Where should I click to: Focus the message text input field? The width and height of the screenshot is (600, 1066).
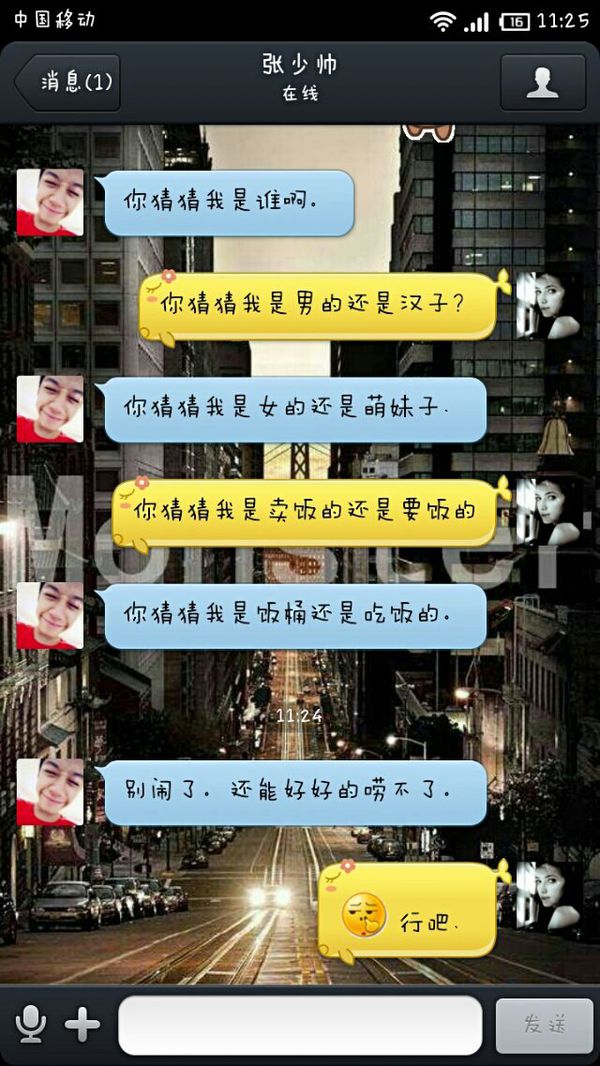(x=300, y=1025)
